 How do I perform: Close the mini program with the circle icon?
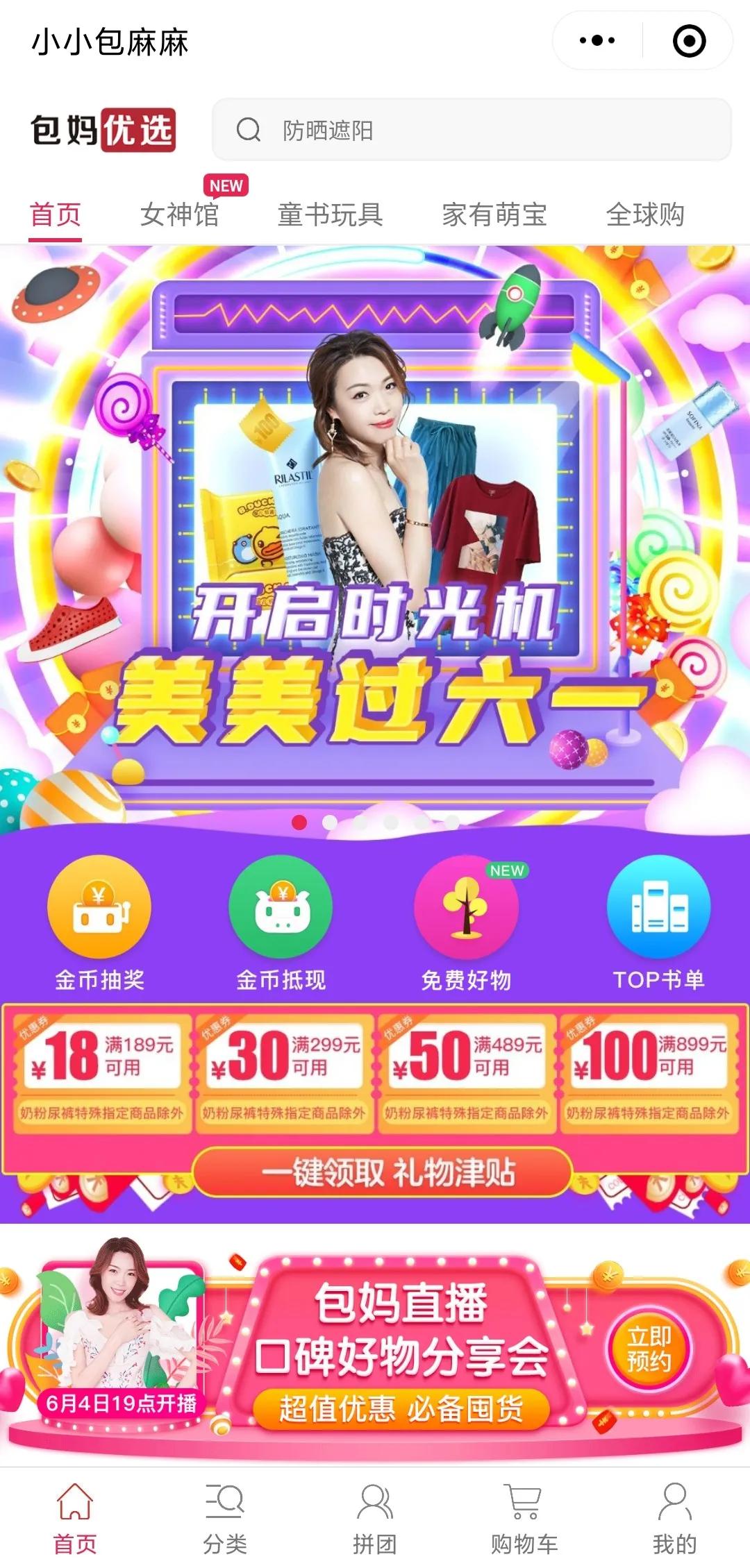(689, 41)
